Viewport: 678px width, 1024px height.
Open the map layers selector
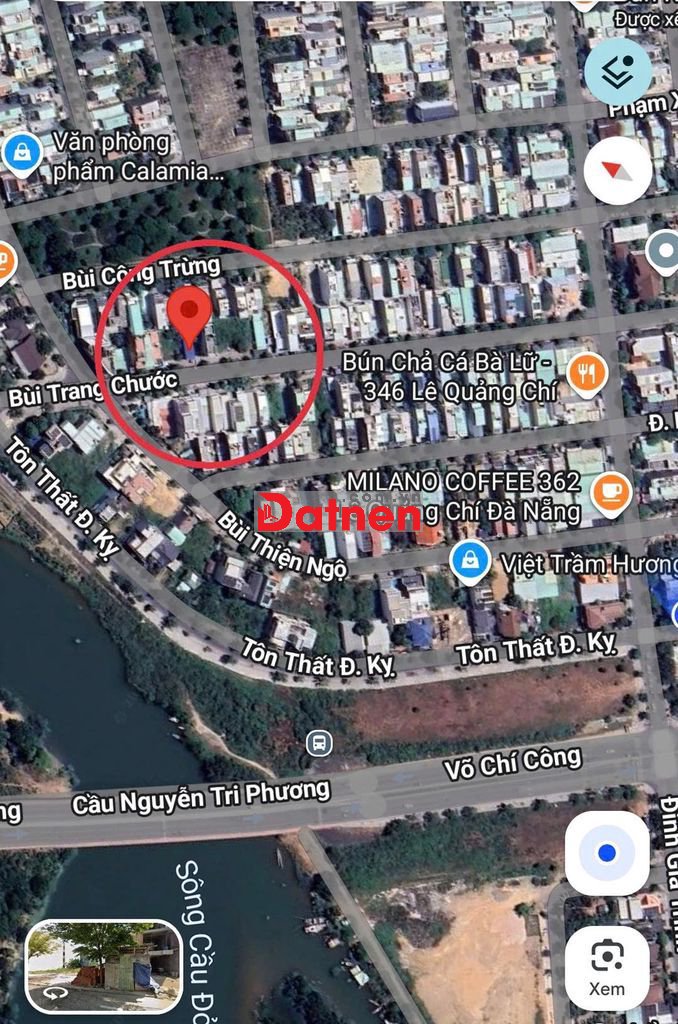pos(618,70)
